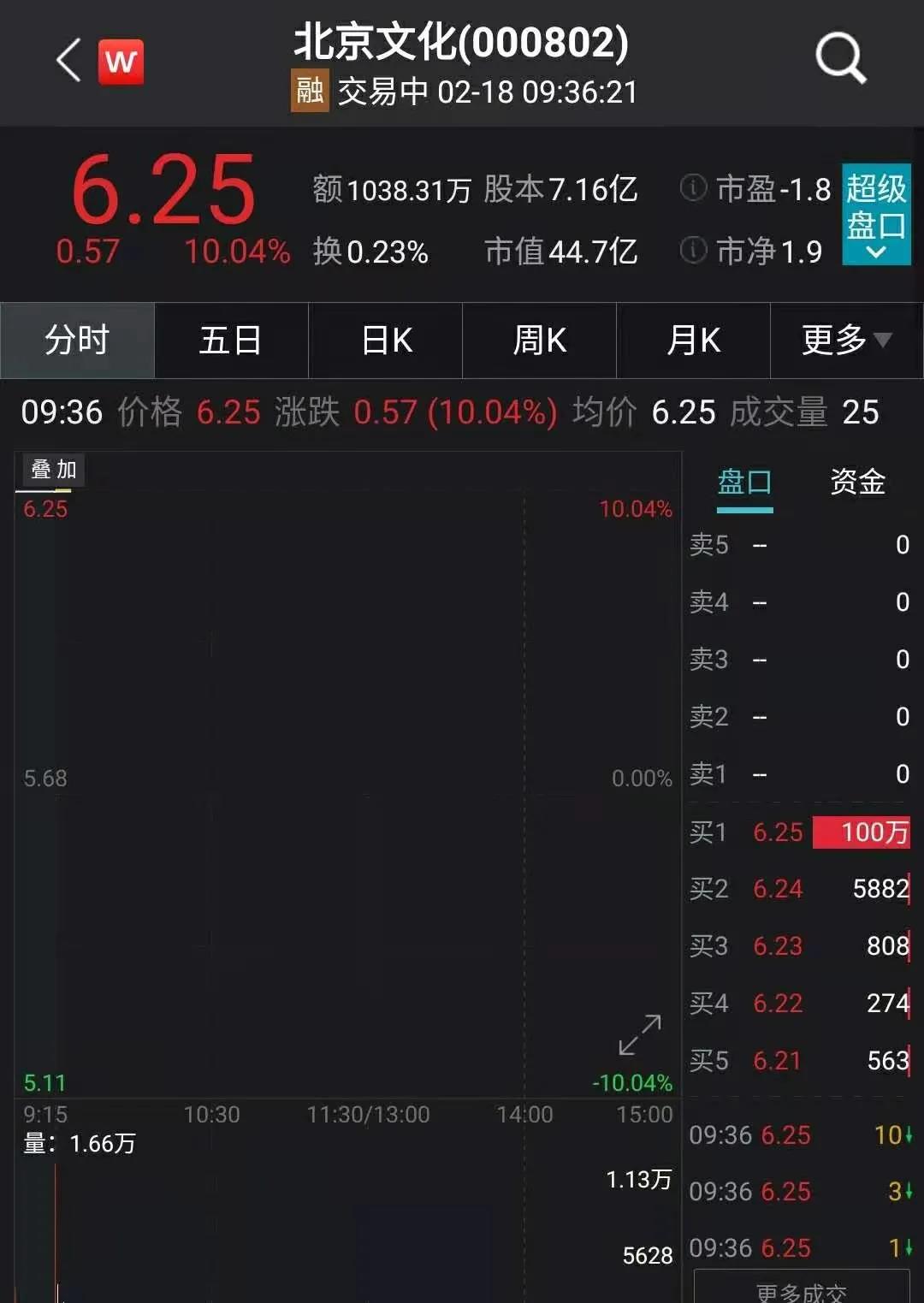Show the 周K weekly chart
The height and width of the screenshot is (1303, 924).
click(539, 341)
